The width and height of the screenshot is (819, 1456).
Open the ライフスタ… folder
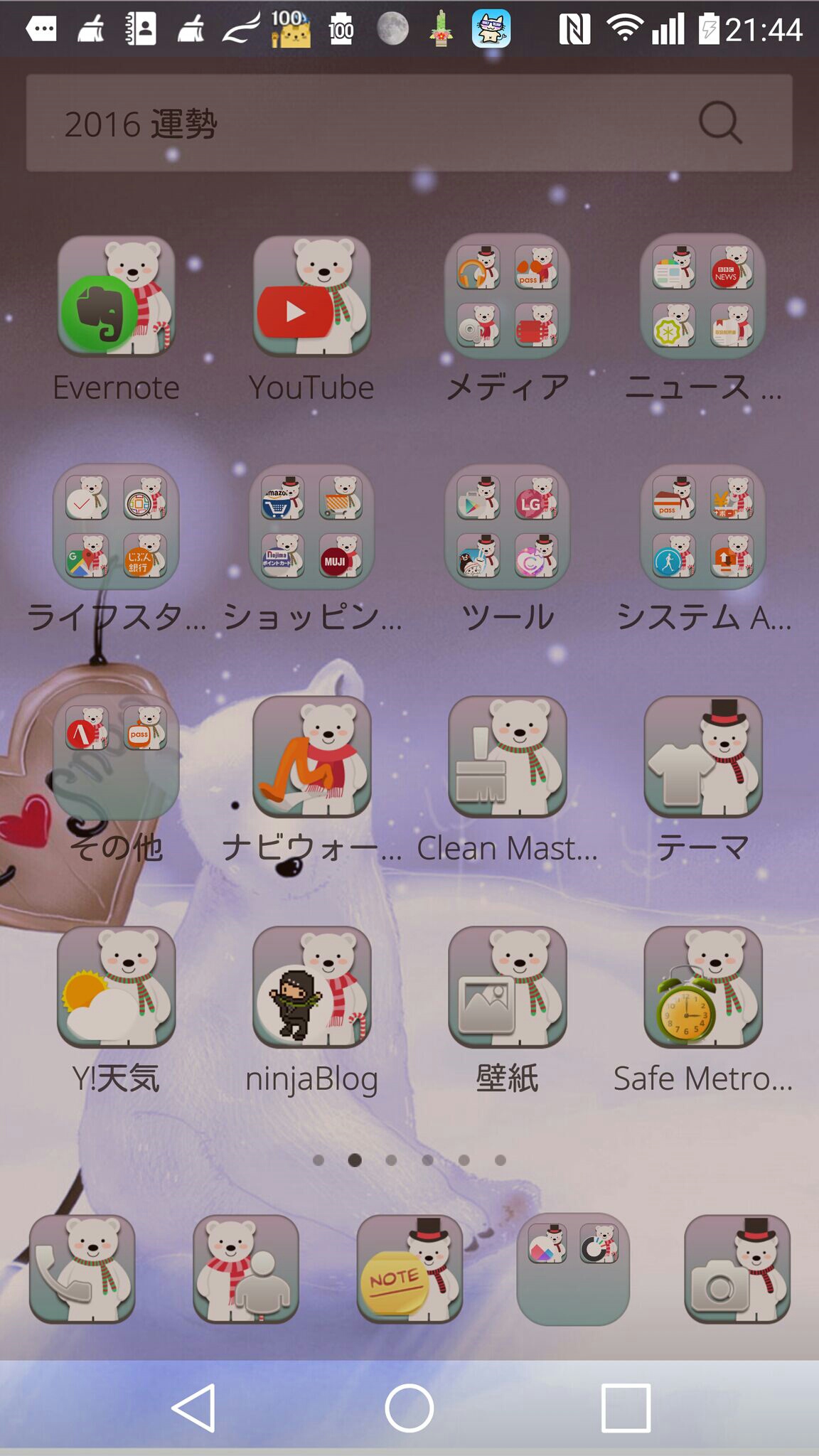click(x=116, y=527)
